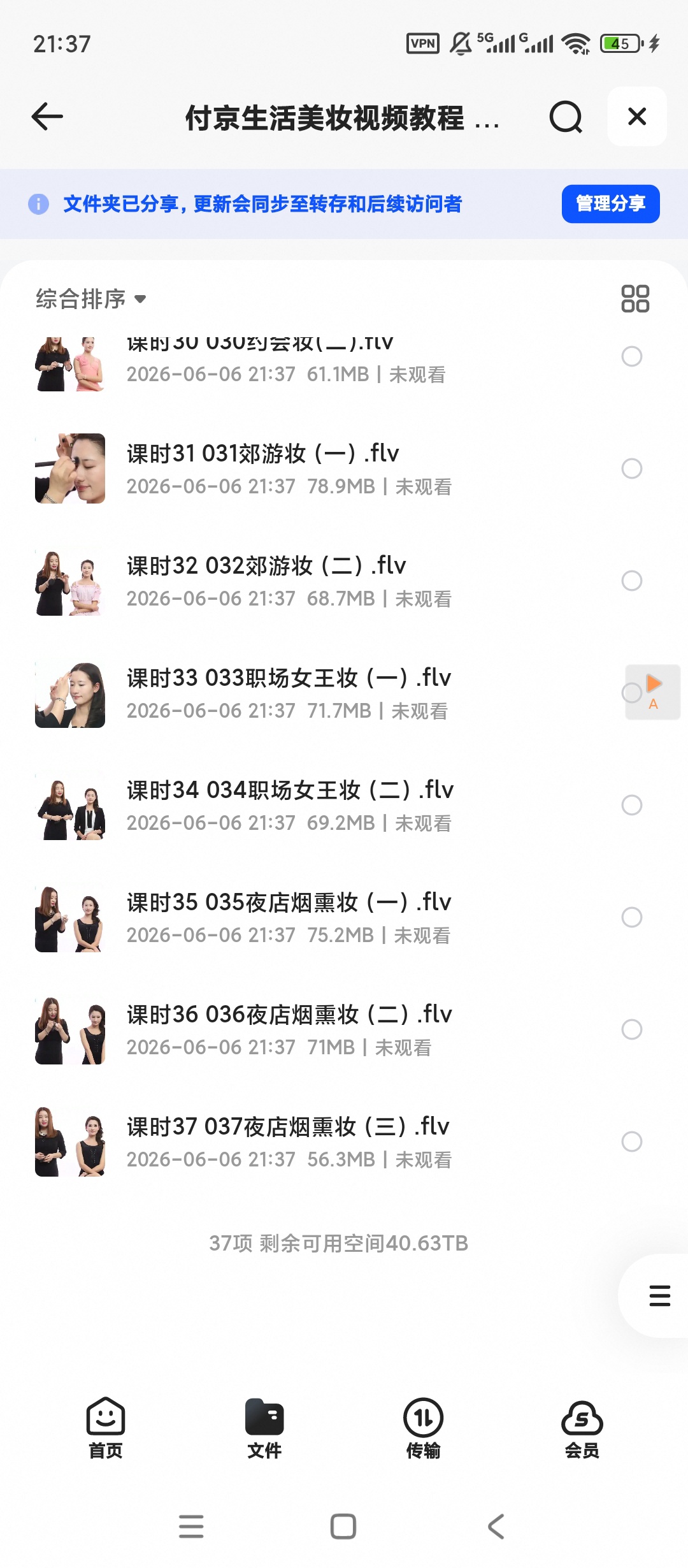Image resolution: width=688 pixels, height=1568 pixels.
Task: Open search in this folder
Action: pos(566,117)
